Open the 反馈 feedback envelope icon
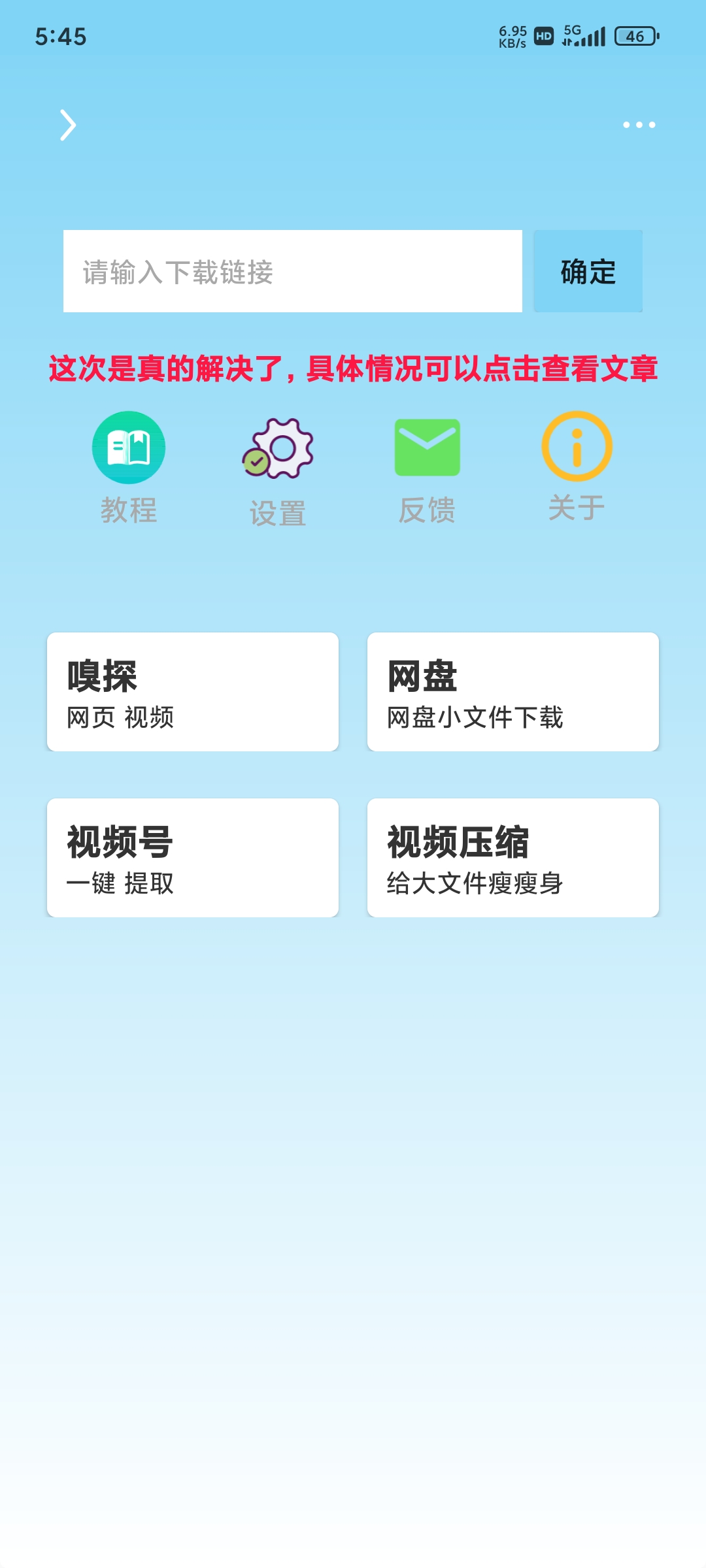Screen dimensions: 706x1568 pos(426,448)
